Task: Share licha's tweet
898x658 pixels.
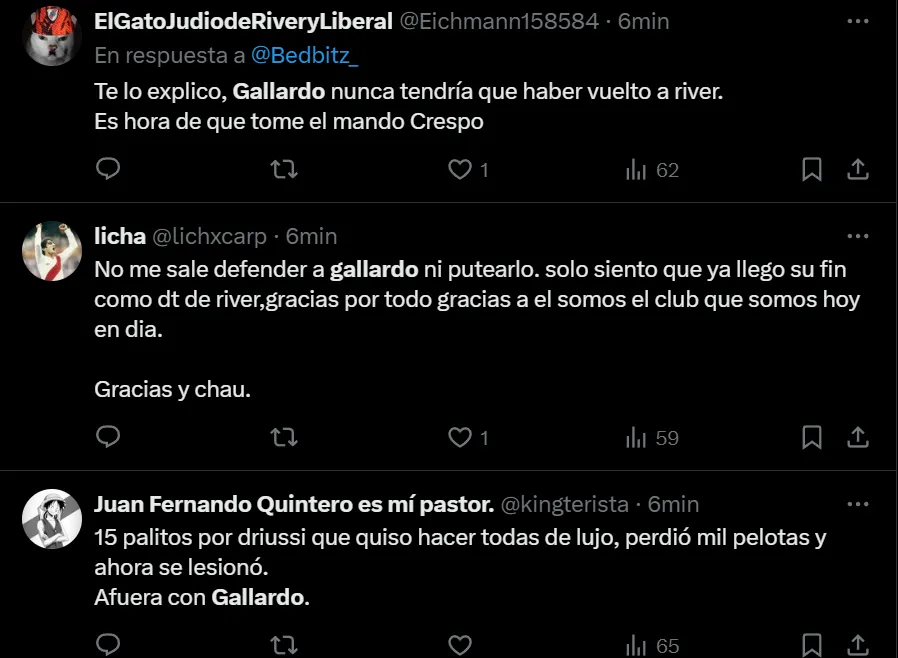Action: click(x=858, y=437)
